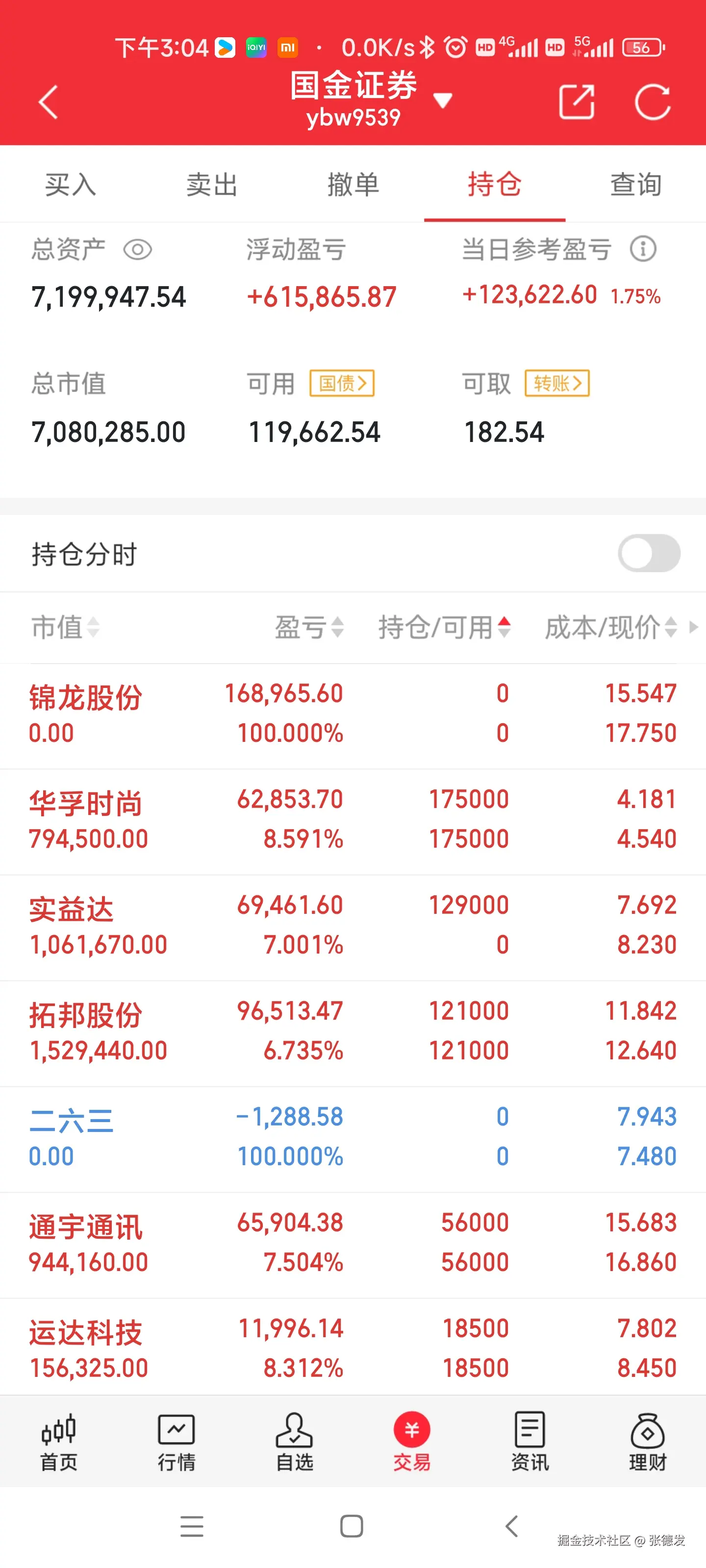Refresh the account data
706x1568 pixels.
pyautogui.click(x=654, y=100)
